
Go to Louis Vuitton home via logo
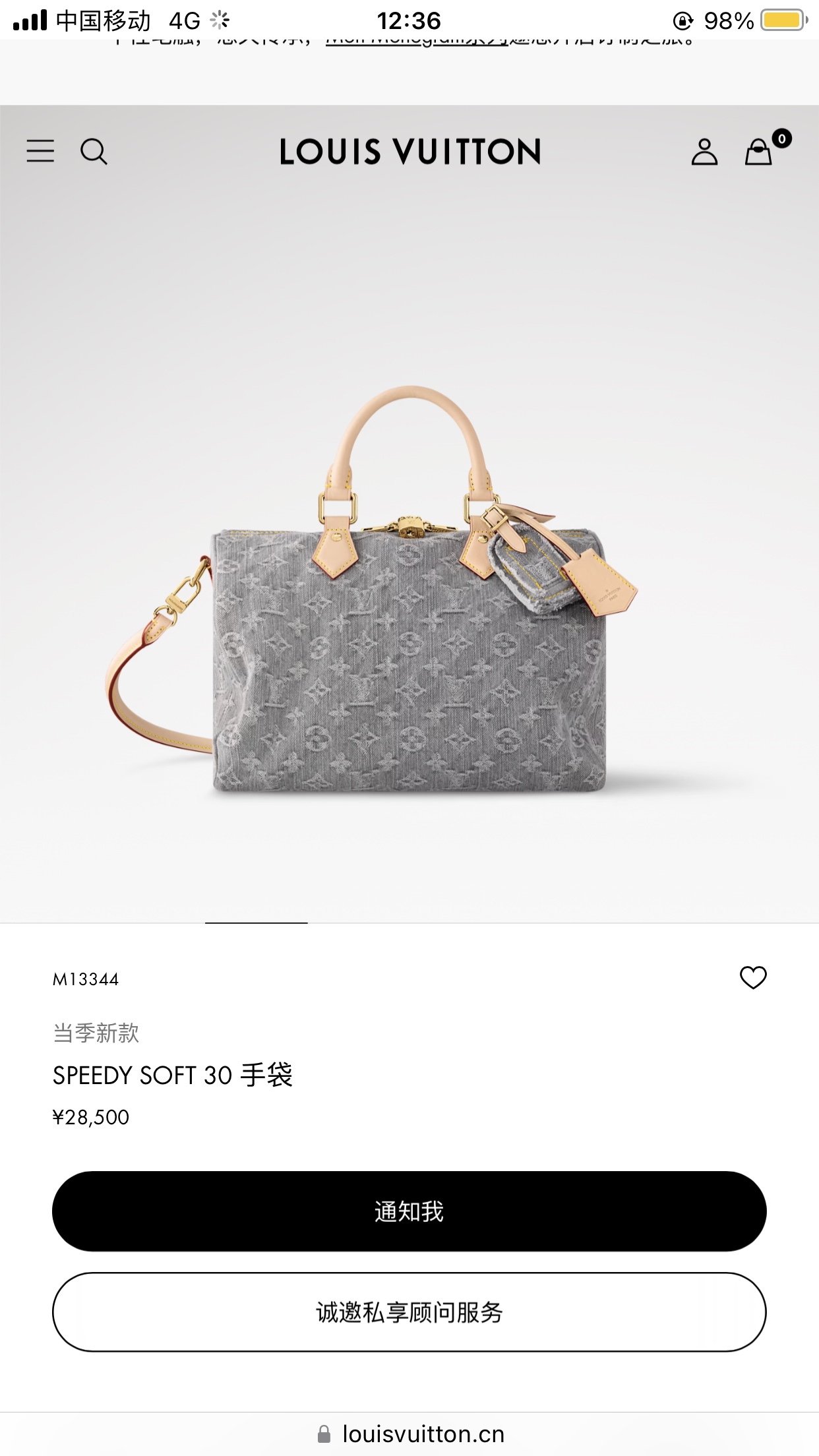coord(409,152)
